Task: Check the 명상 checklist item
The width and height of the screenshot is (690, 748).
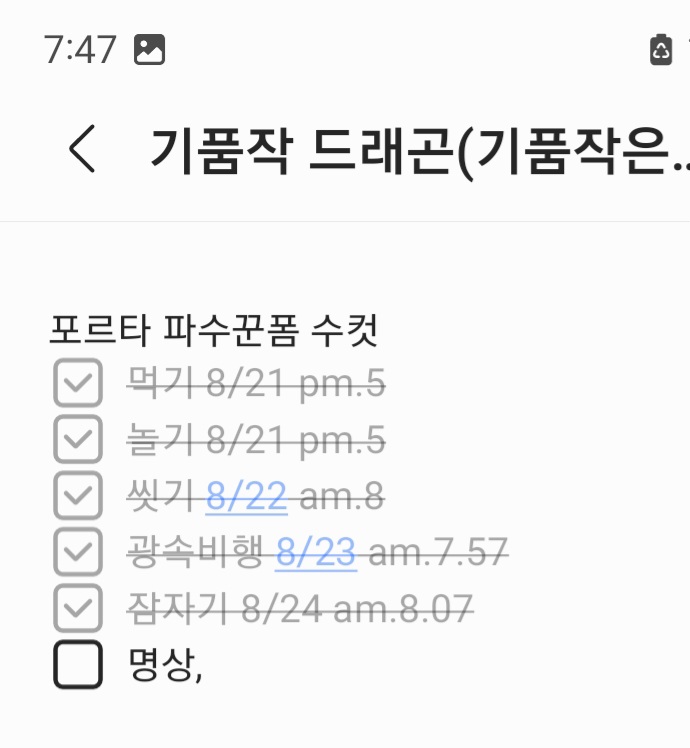Action: [78, 664]
